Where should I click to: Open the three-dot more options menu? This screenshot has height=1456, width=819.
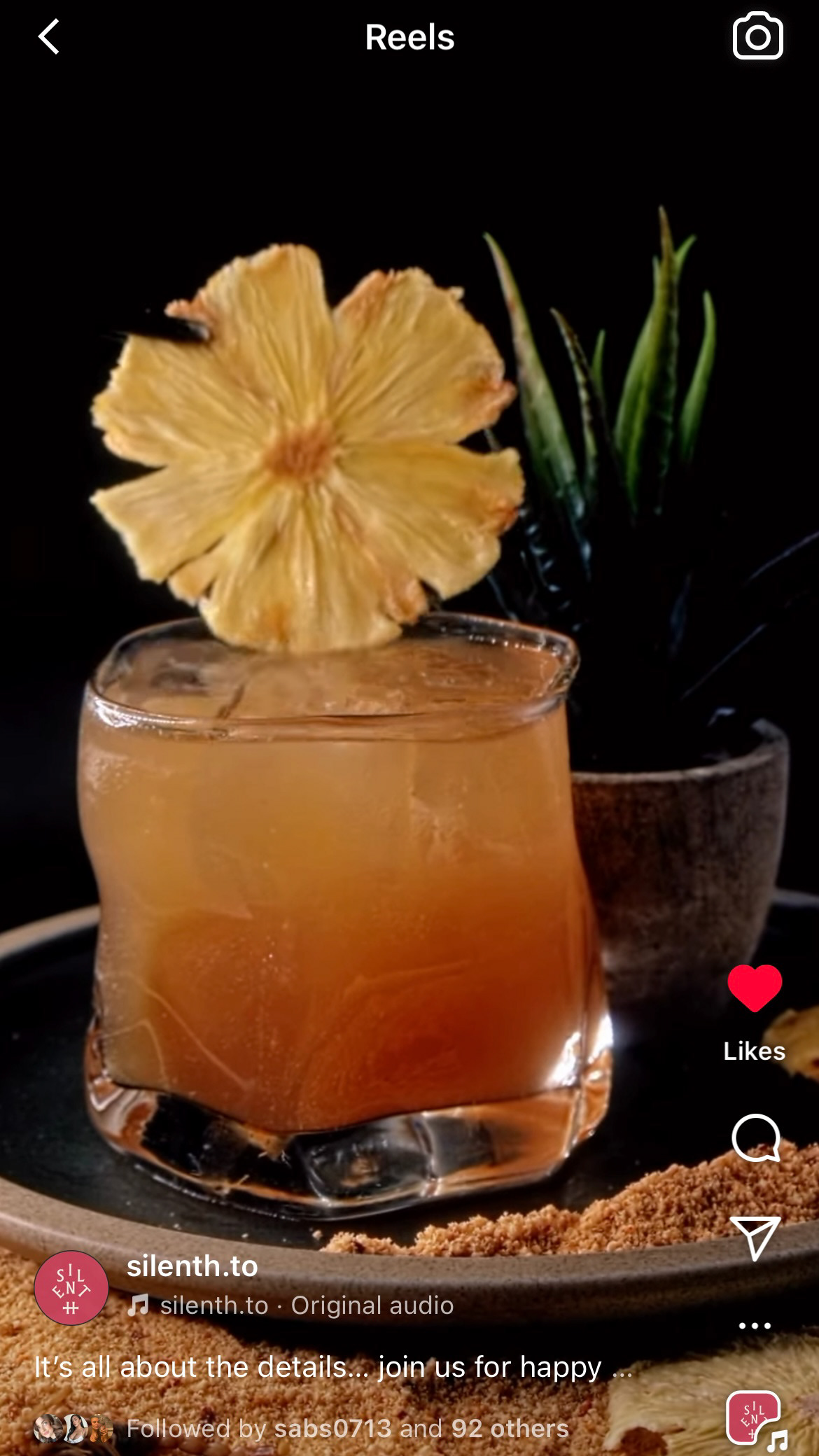point(755,1326)
